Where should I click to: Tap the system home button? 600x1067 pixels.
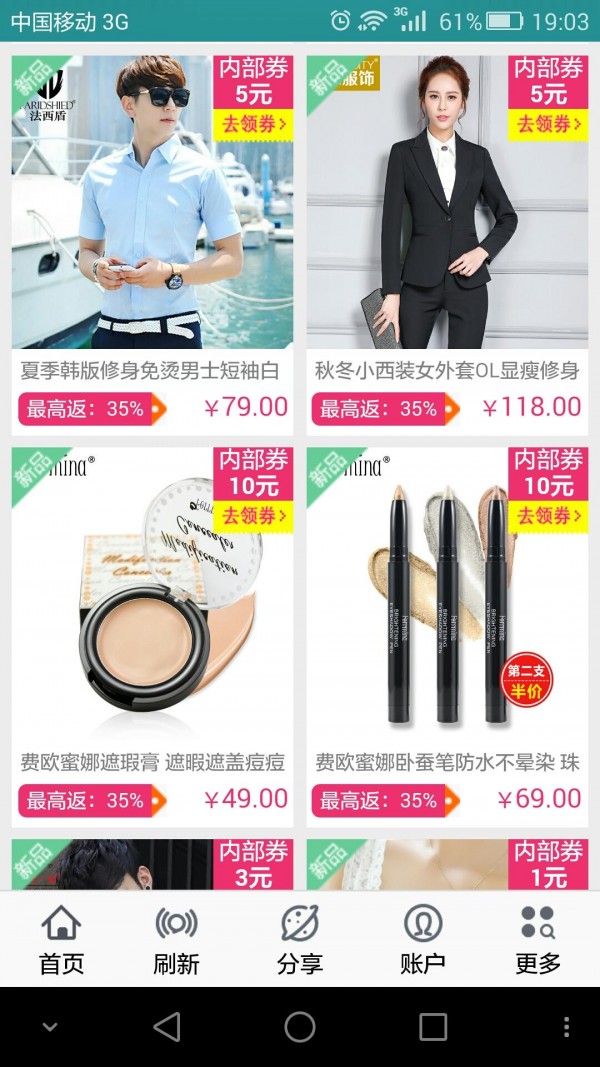pos(299,1027)
